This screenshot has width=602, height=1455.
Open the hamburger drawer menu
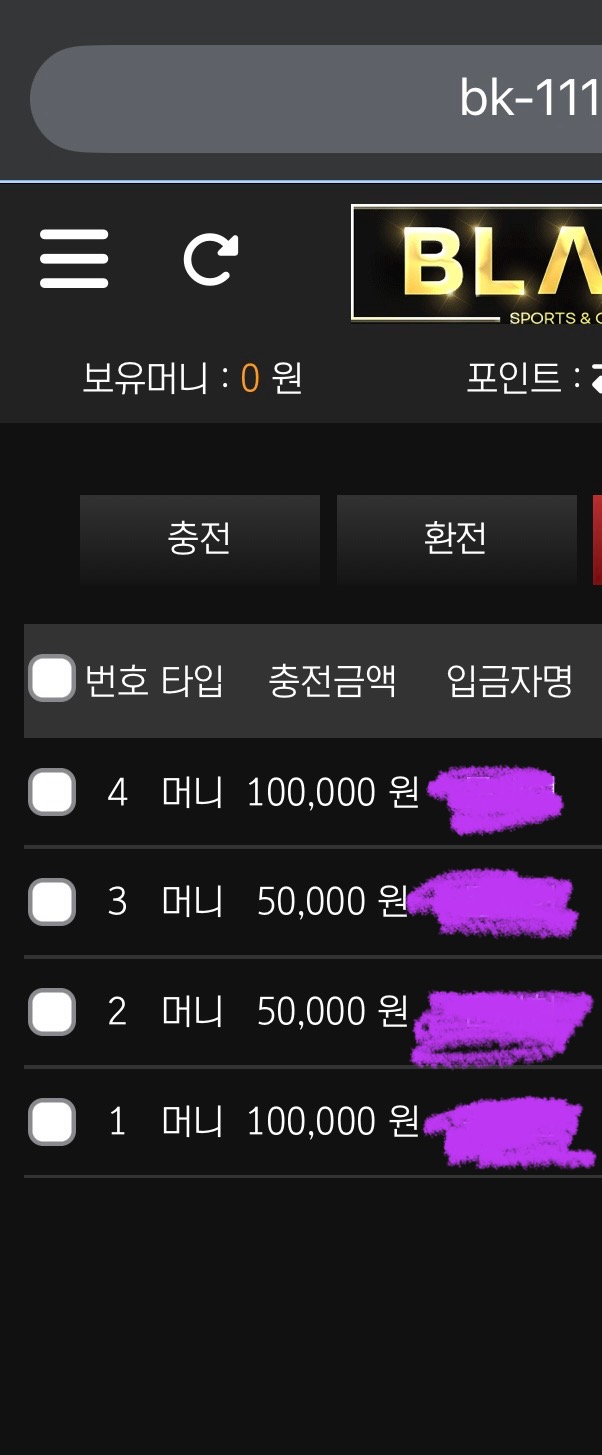[74, 259]
